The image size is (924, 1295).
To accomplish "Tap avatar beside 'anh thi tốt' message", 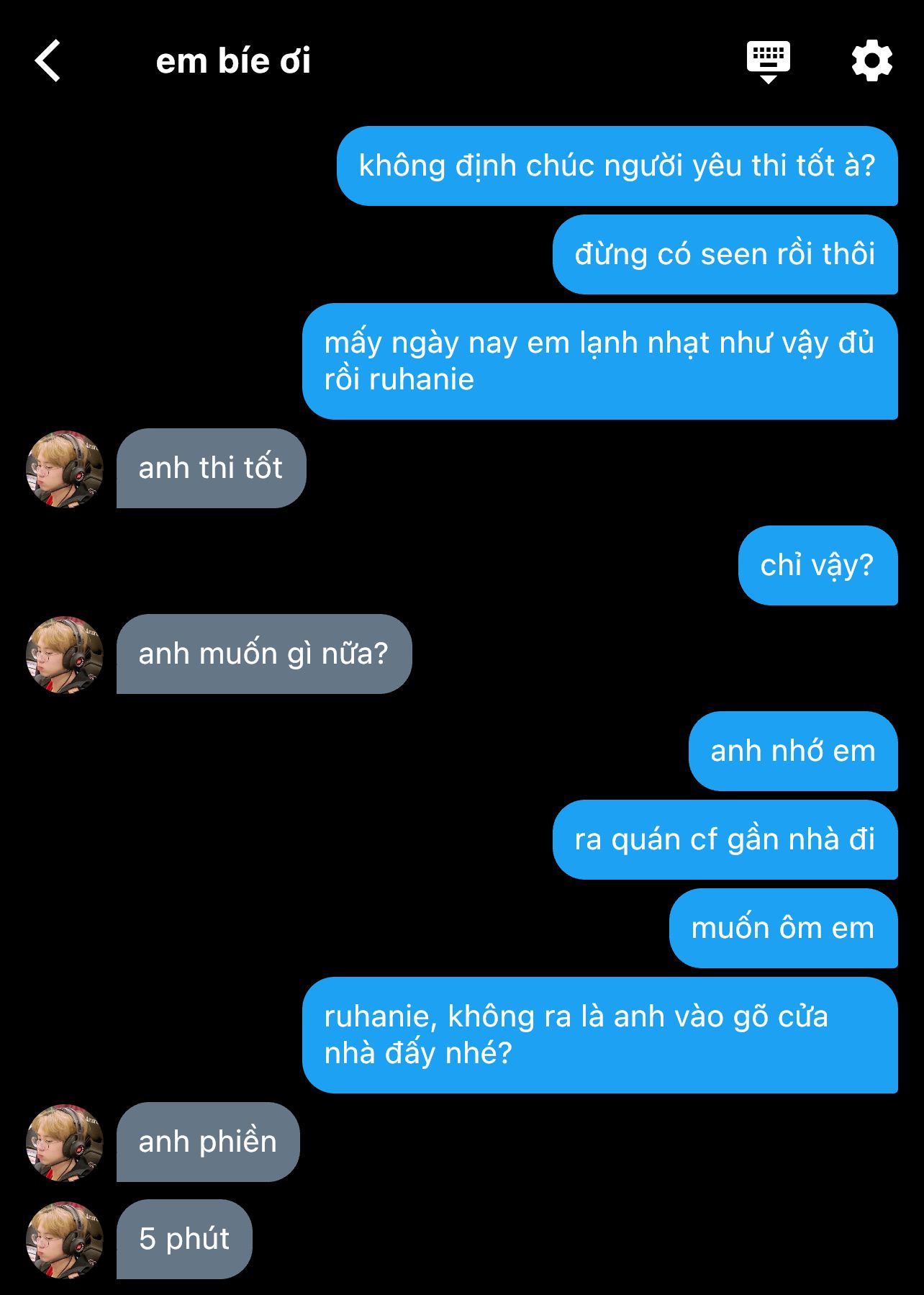I will [x=64, y=469].
